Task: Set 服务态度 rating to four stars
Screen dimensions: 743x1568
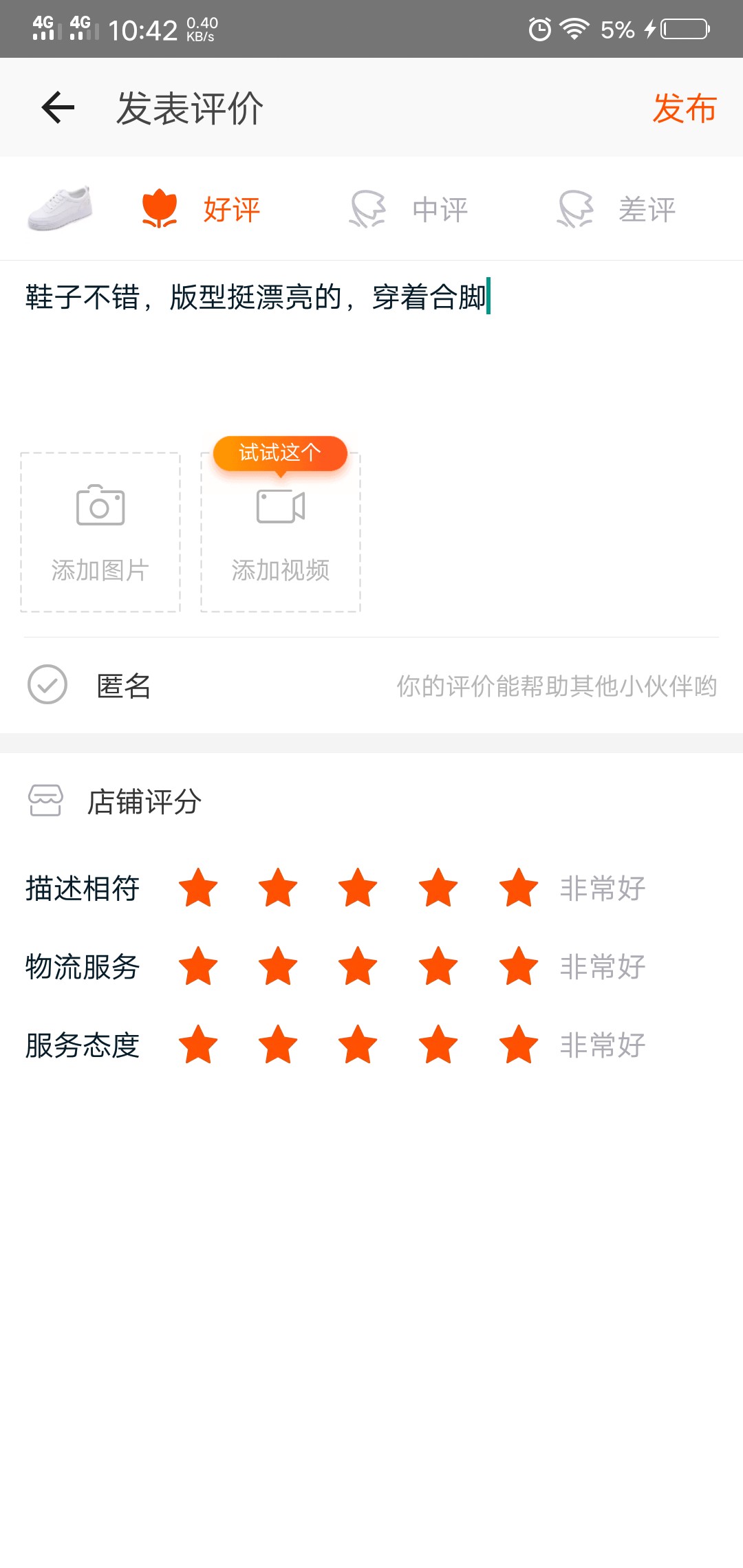Action: 438,1045
